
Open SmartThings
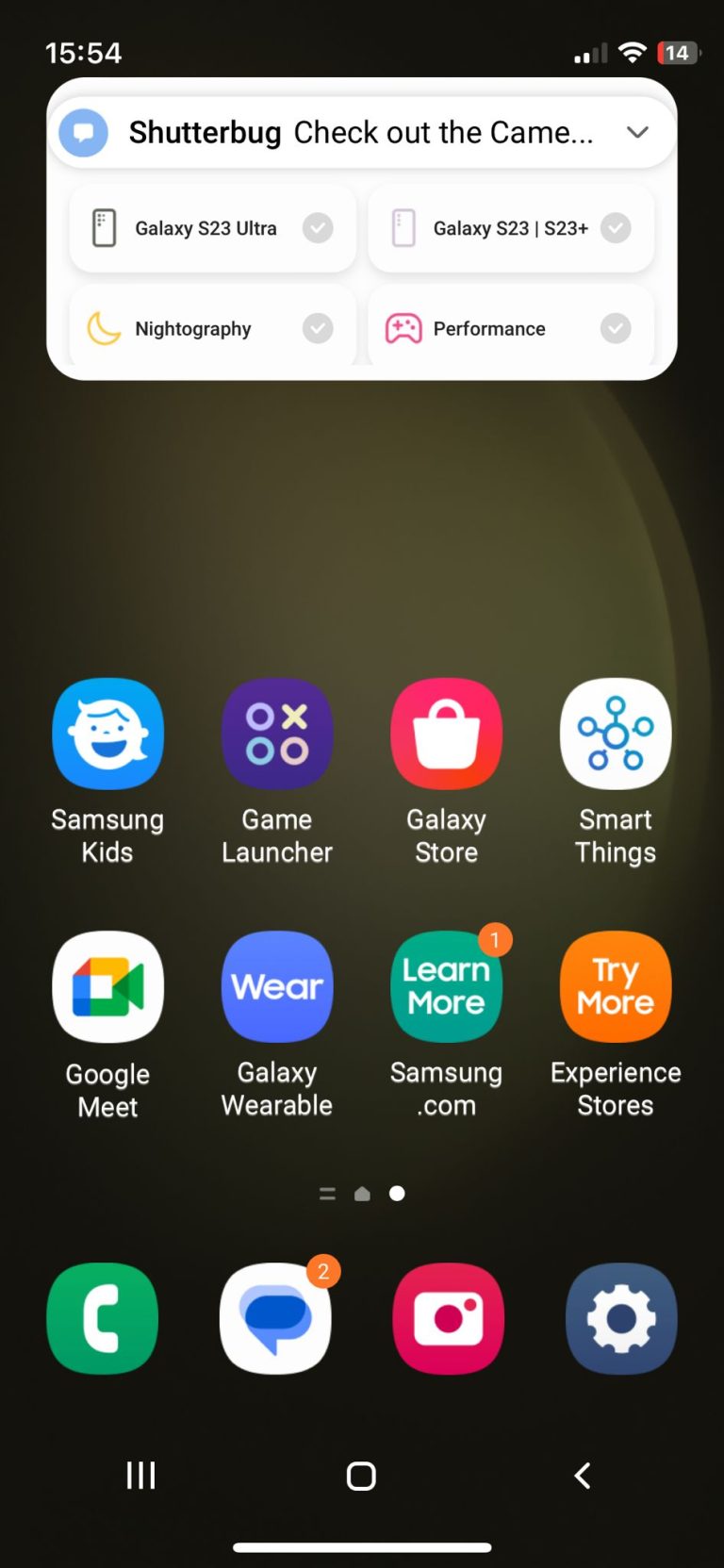point(615,734)
